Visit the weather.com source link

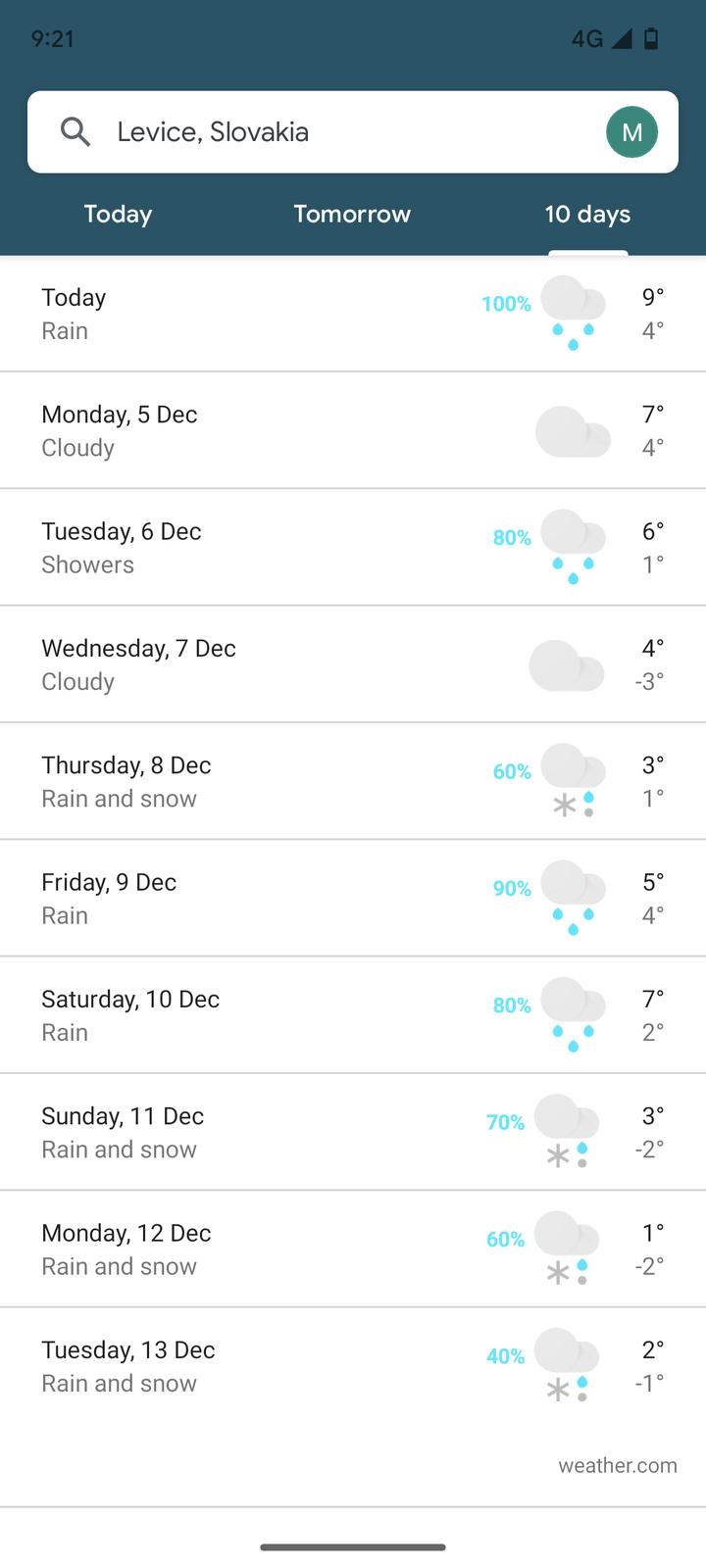pyautogui.click(x=617, y=1465)
